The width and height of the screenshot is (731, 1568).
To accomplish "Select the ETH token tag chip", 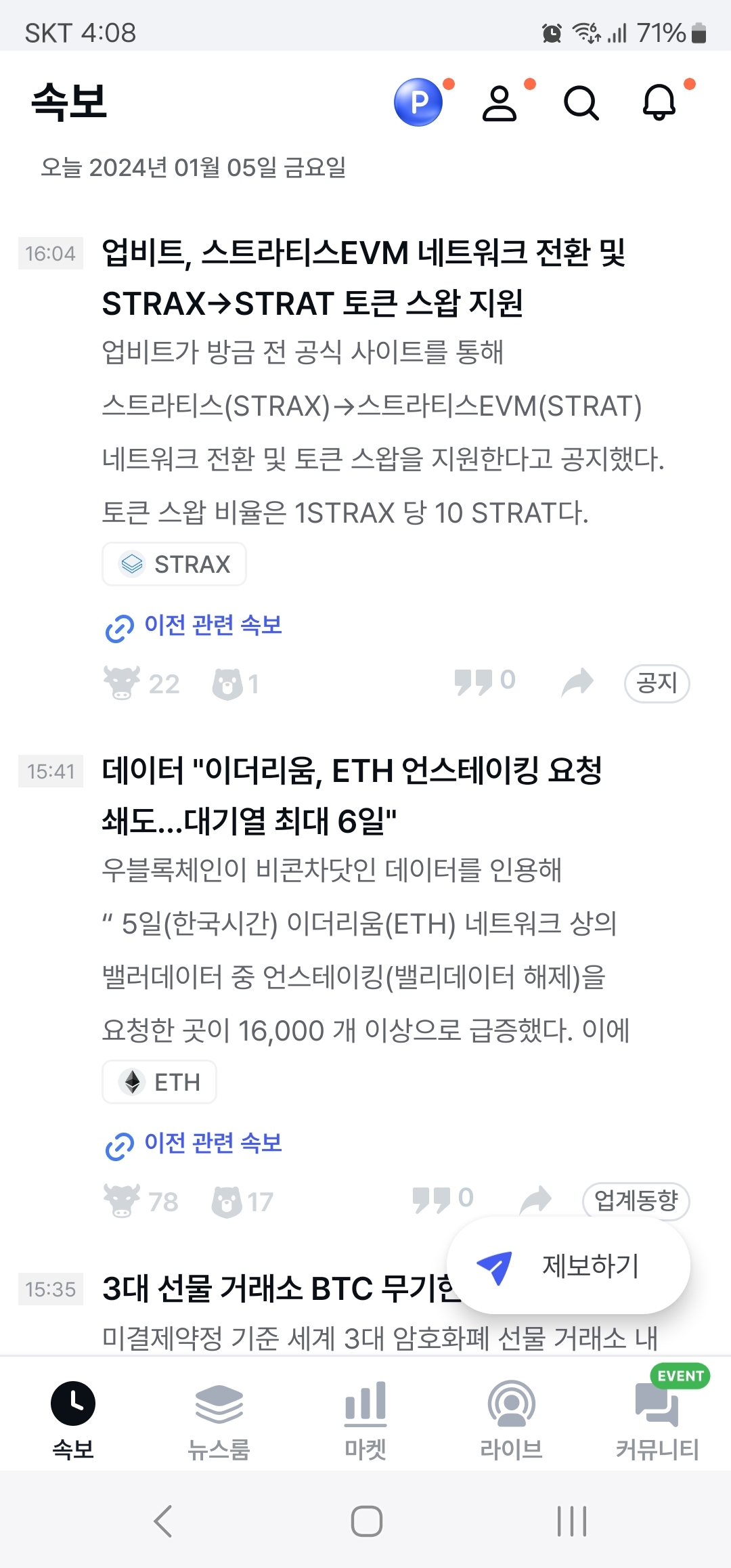I will [159, 1081].
